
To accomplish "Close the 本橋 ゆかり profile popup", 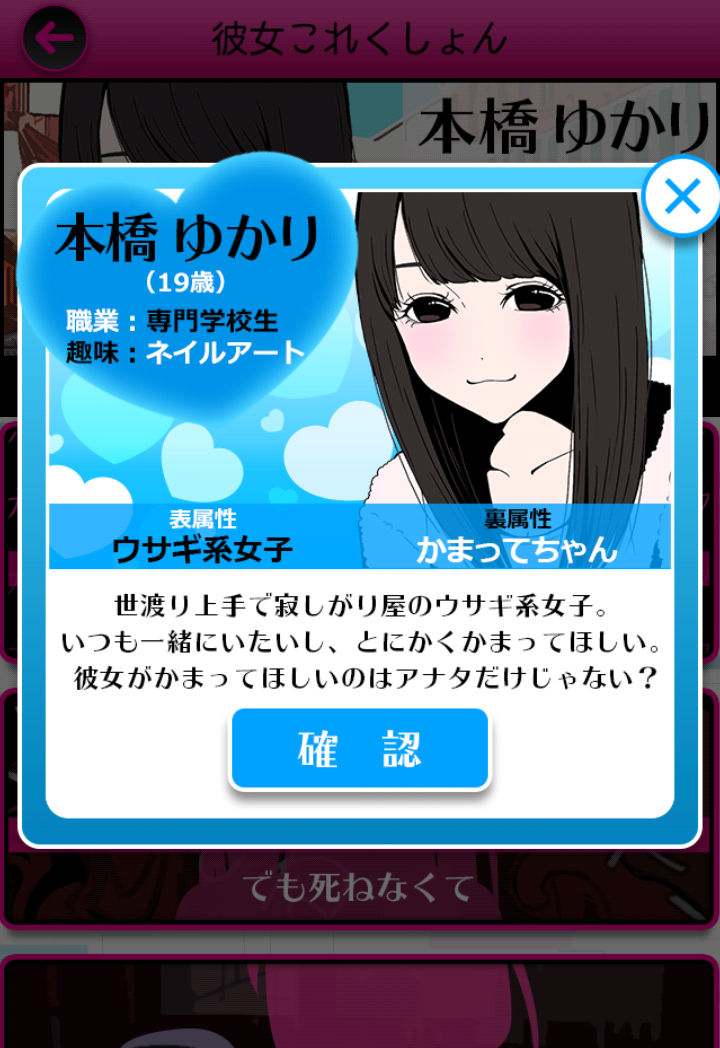I will tap(682, 197).
